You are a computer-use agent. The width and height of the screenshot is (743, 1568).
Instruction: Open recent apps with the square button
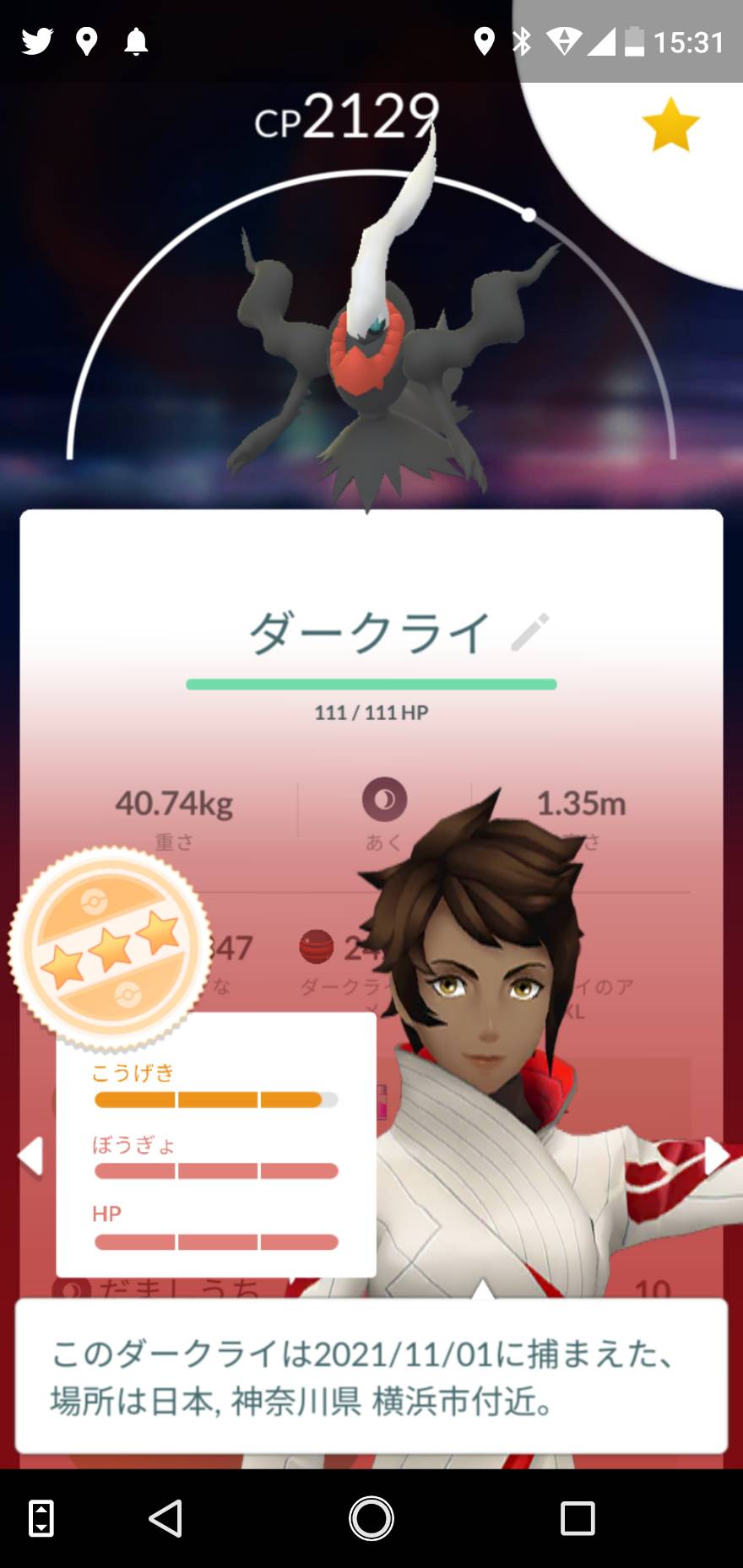[579, 1517]
